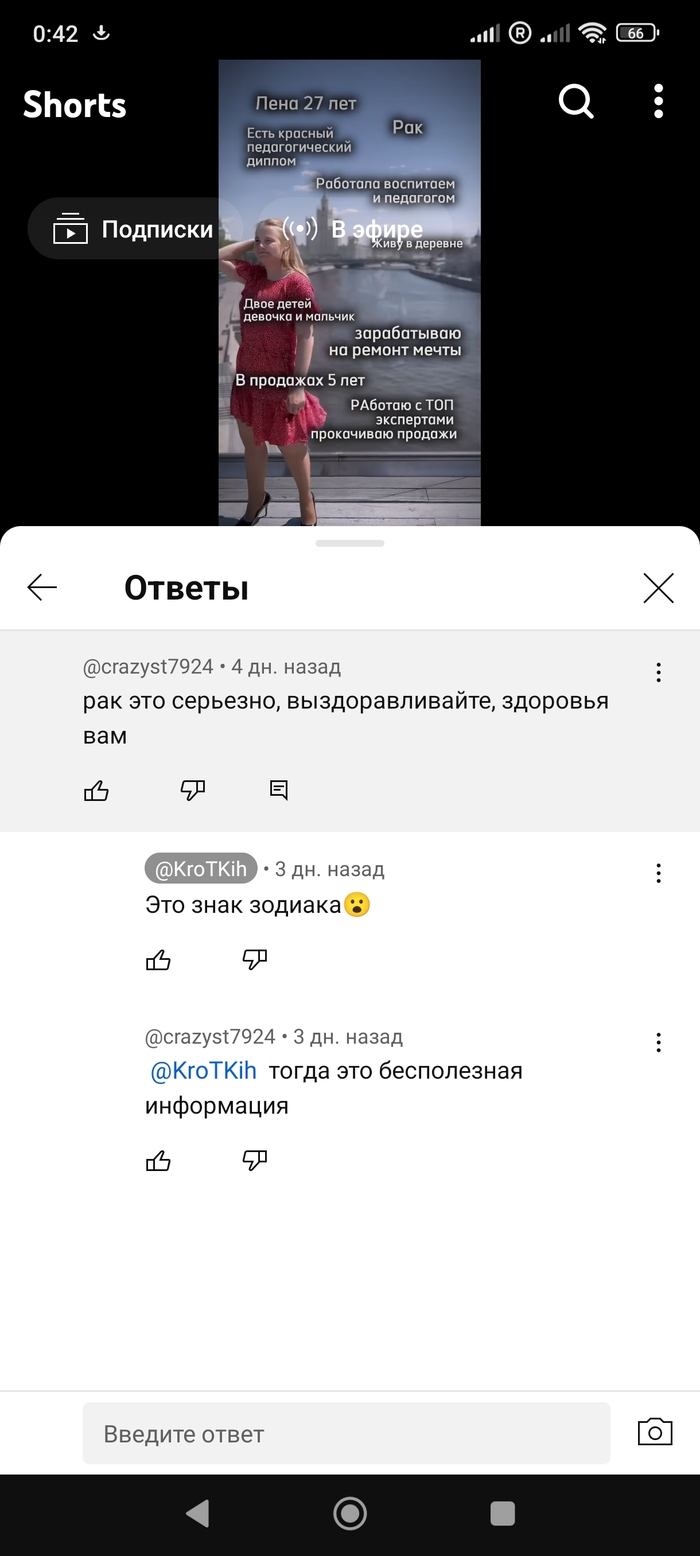Go to the system home screen
The height and width of the screenshot is (1556, 700).
350,1514
